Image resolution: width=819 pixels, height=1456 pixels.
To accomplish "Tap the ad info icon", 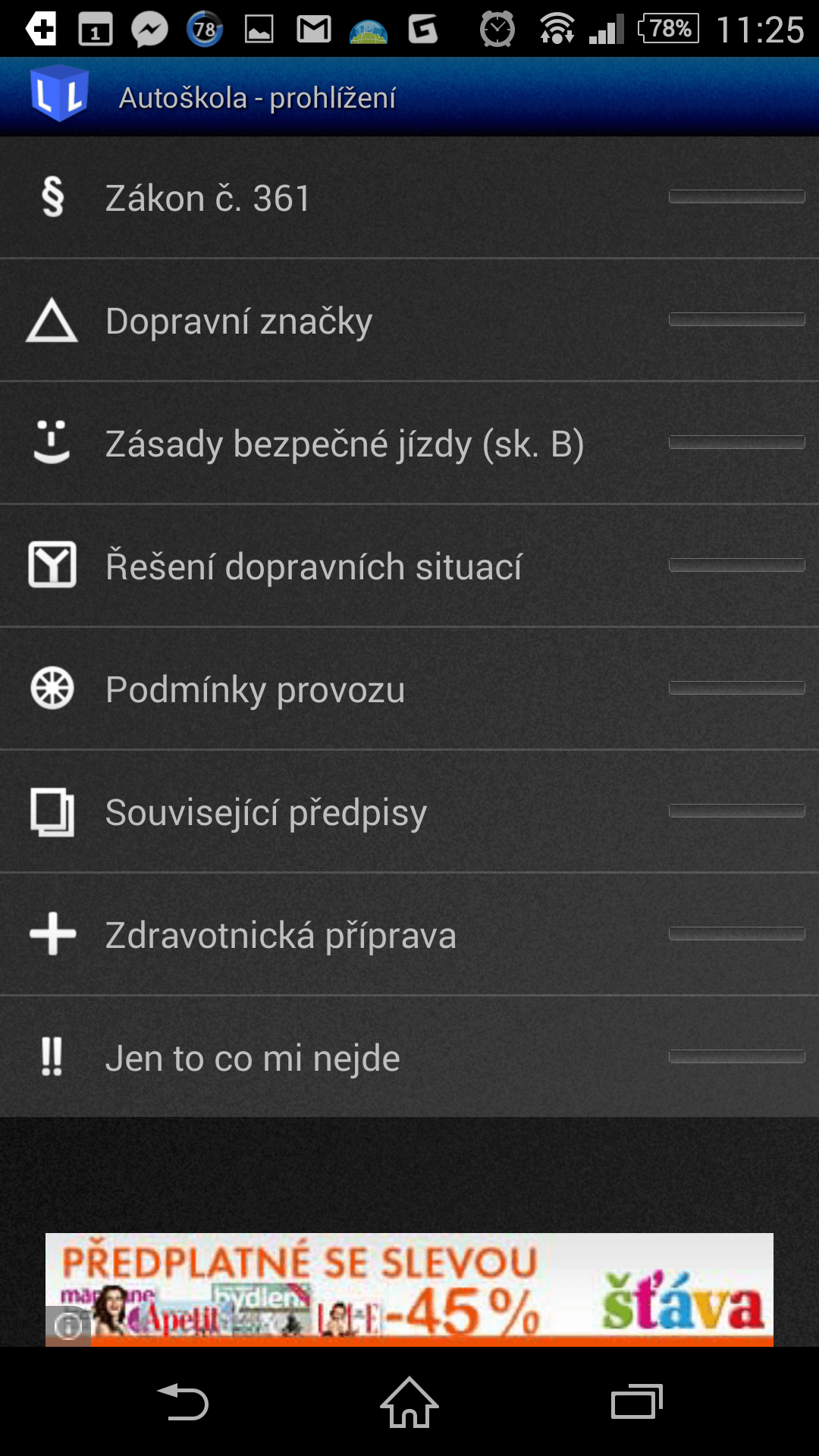I will tap(68, 1326).
